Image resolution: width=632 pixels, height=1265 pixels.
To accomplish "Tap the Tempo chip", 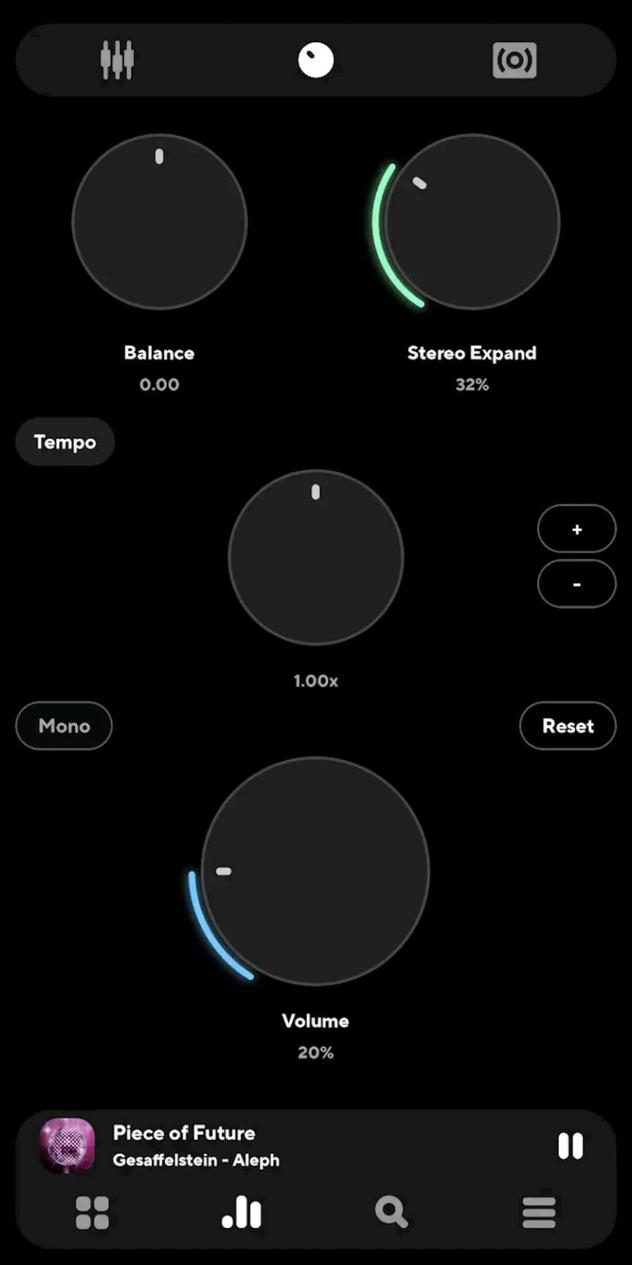I will pyautogui.click(x=65, y=442).
